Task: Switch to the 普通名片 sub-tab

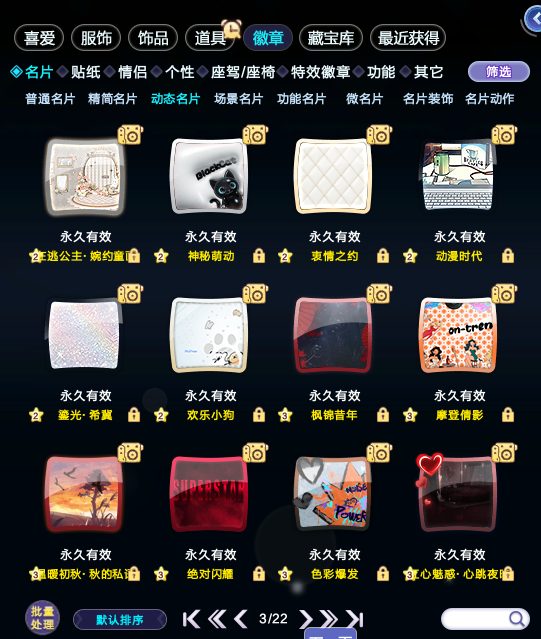Action: click(x=50, y=99)
